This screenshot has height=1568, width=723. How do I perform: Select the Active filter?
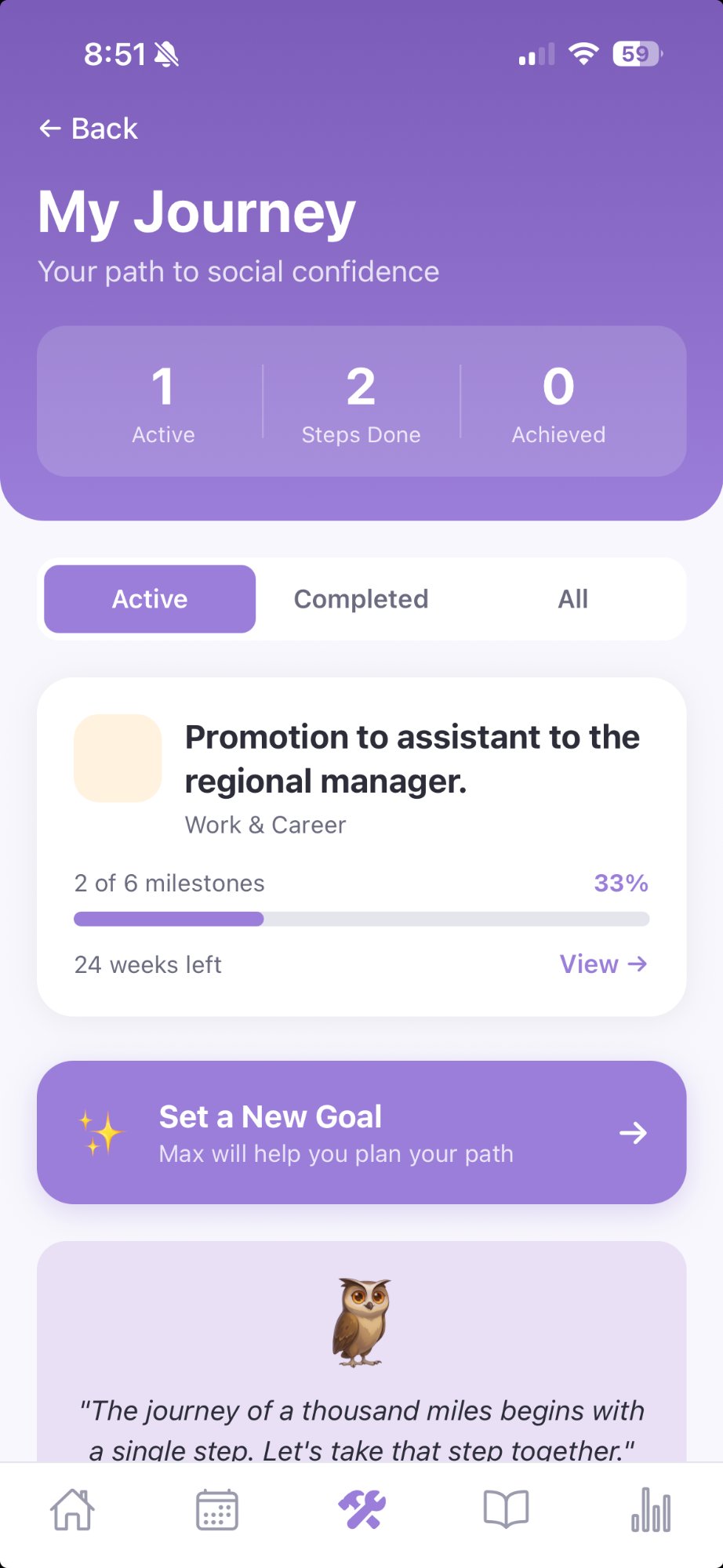click(150, 598)
